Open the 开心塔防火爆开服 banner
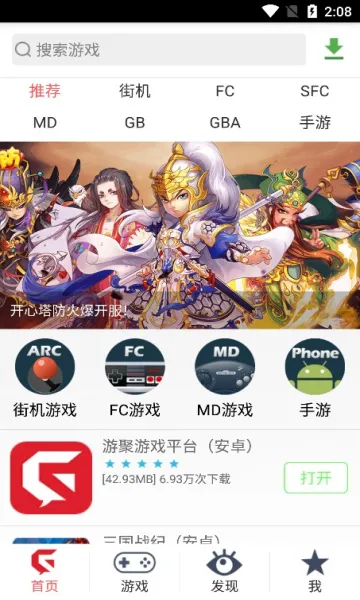 click(x=180, y=235)
